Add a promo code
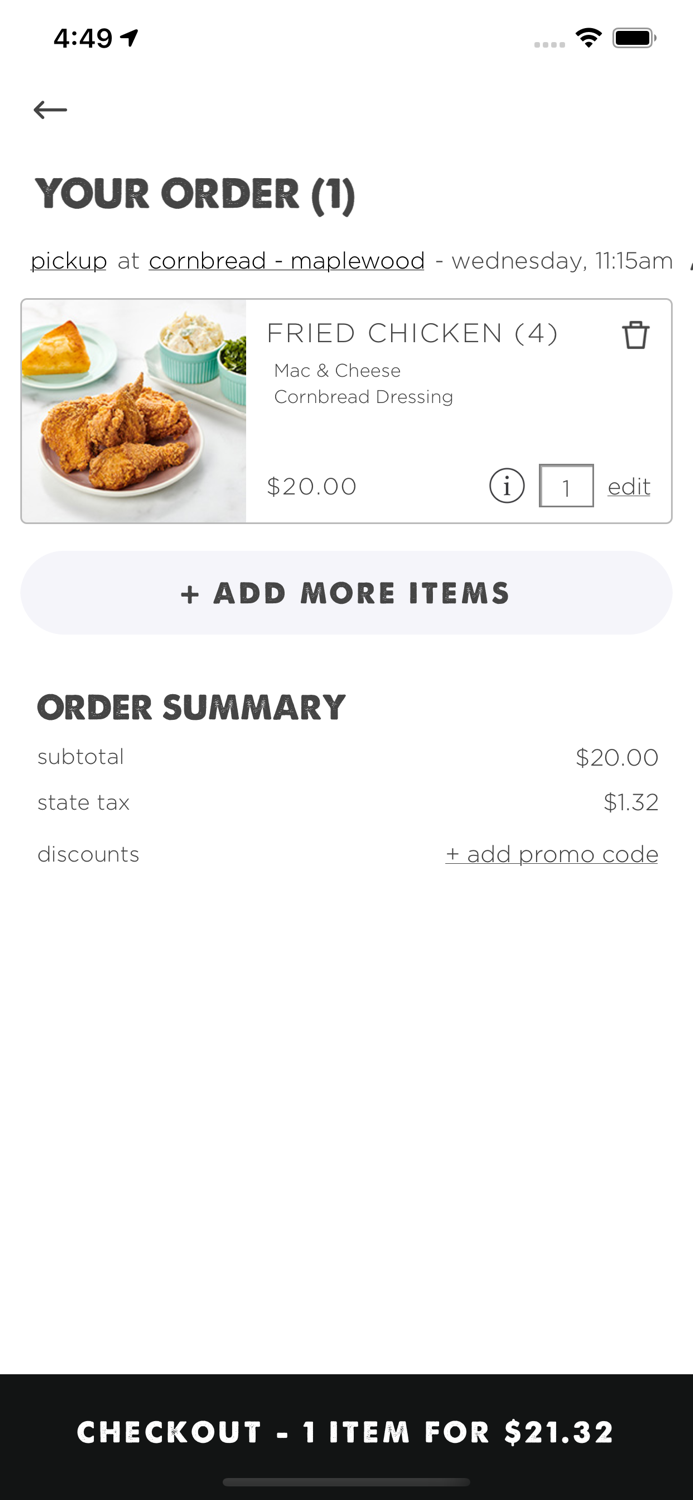693x1500 pixels. (x=552, y=855)
